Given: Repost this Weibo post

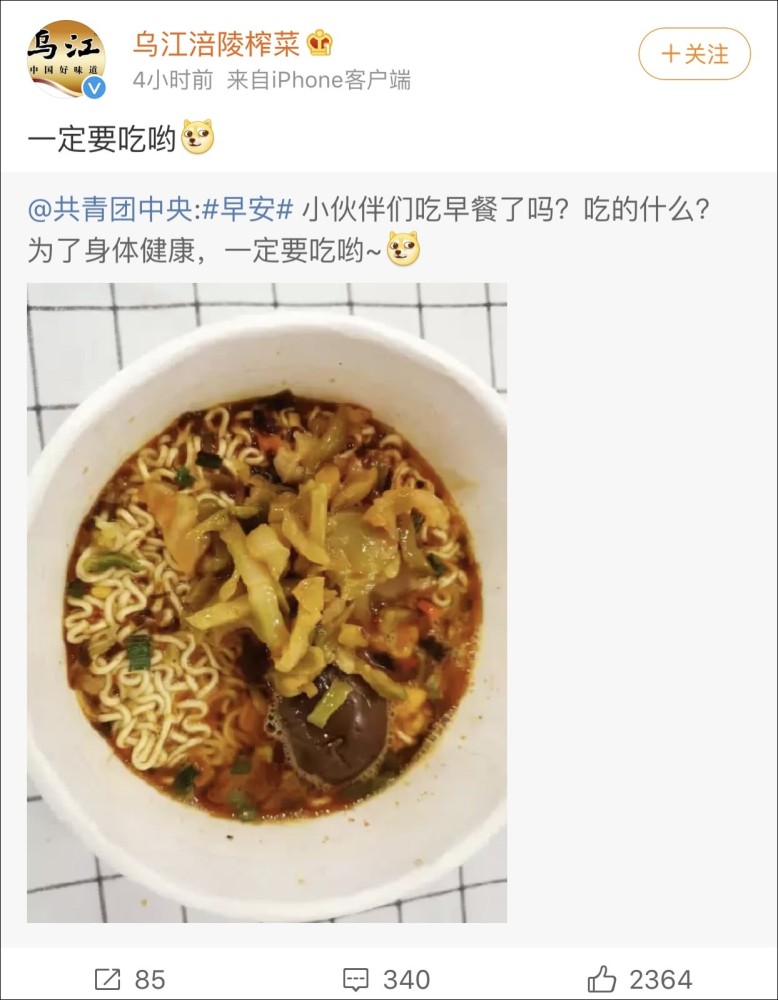Looking at the screenshot, I should pyautogui.click(x=129, y=979).
